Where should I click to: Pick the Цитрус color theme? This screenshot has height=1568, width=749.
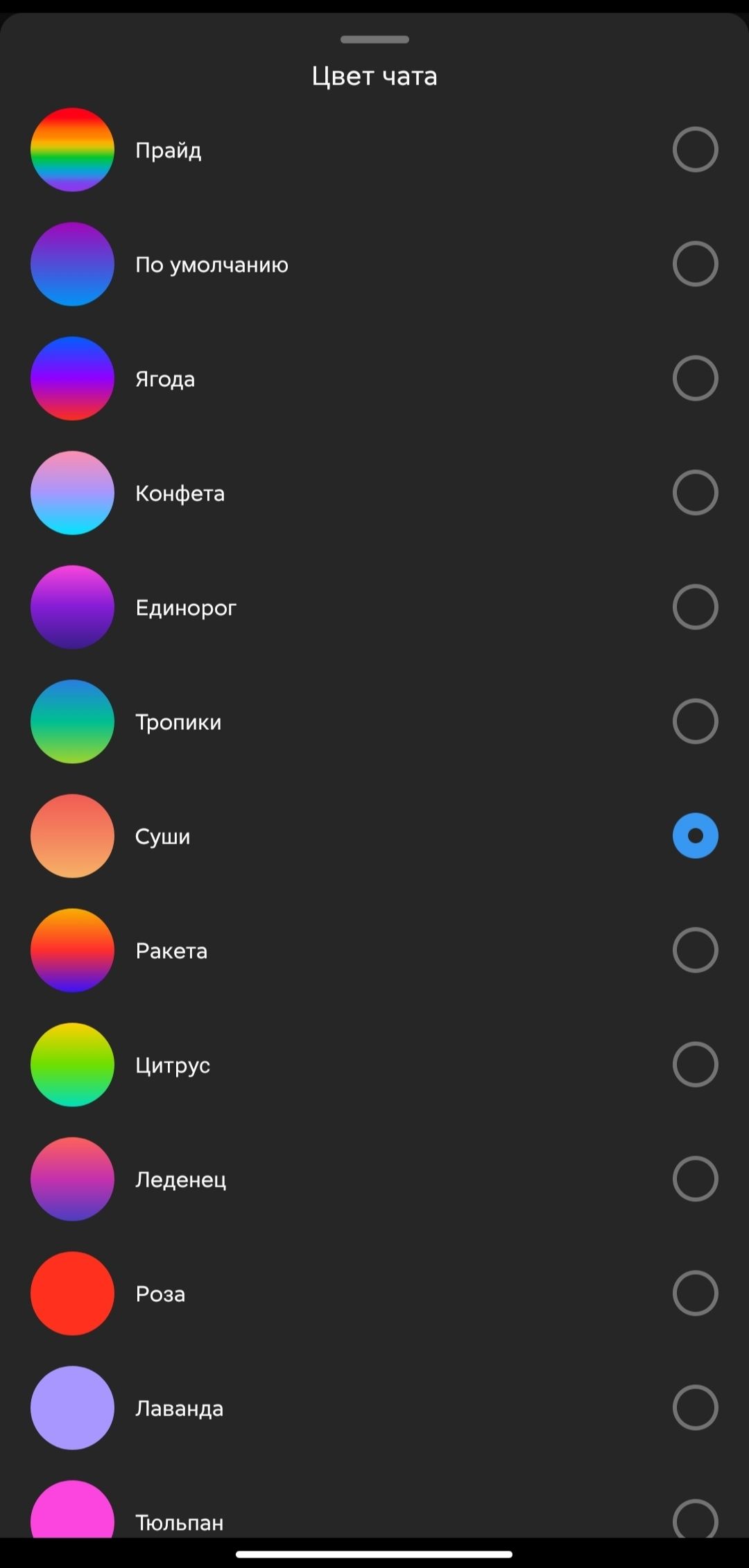695,1064
